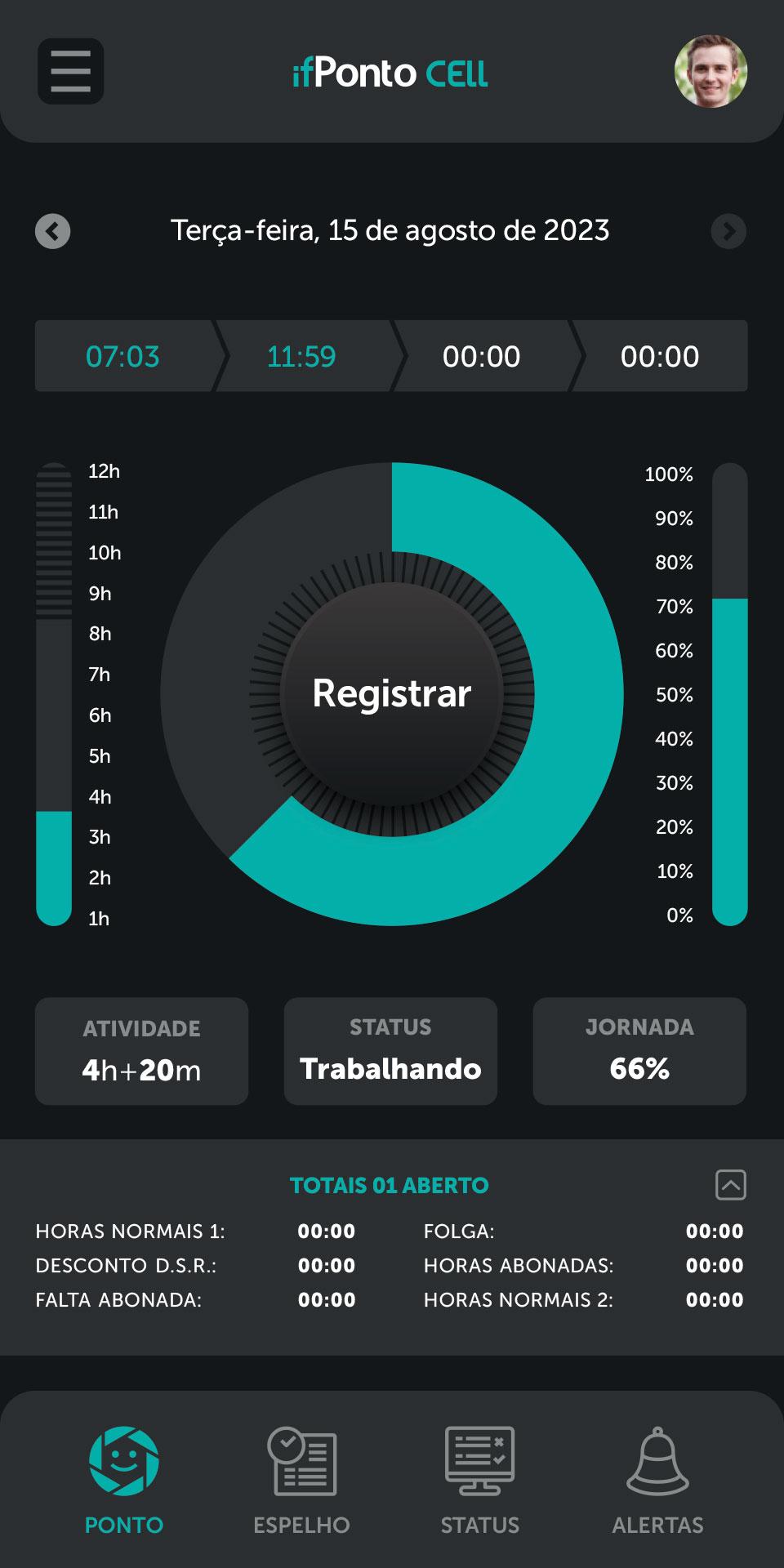Collapse the Totais 01 Aberto section
This screenshot has width=784, height=1568.
(730, 1184)
